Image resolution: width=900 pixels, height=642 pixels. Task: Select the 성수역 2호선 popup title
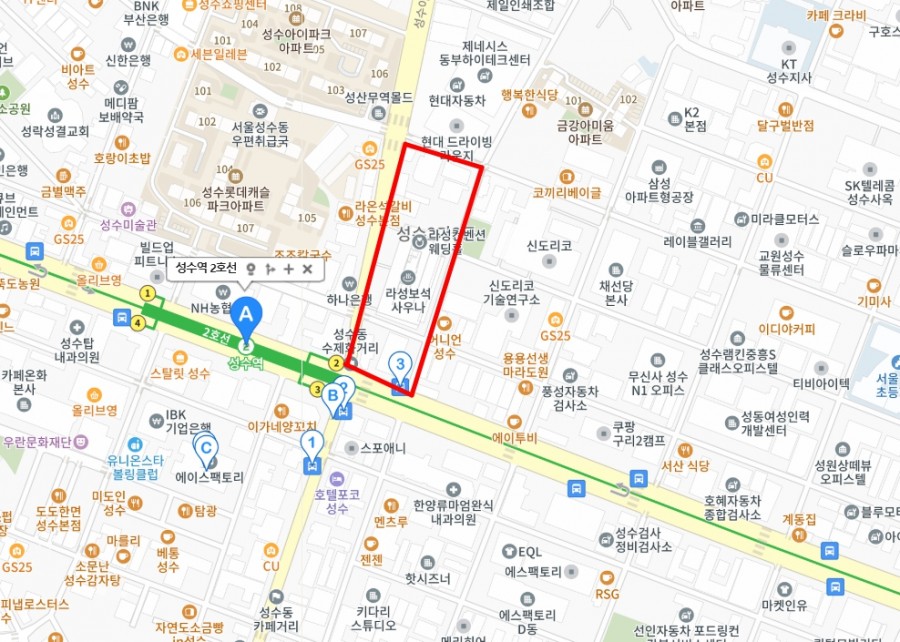tap(206, 268)
